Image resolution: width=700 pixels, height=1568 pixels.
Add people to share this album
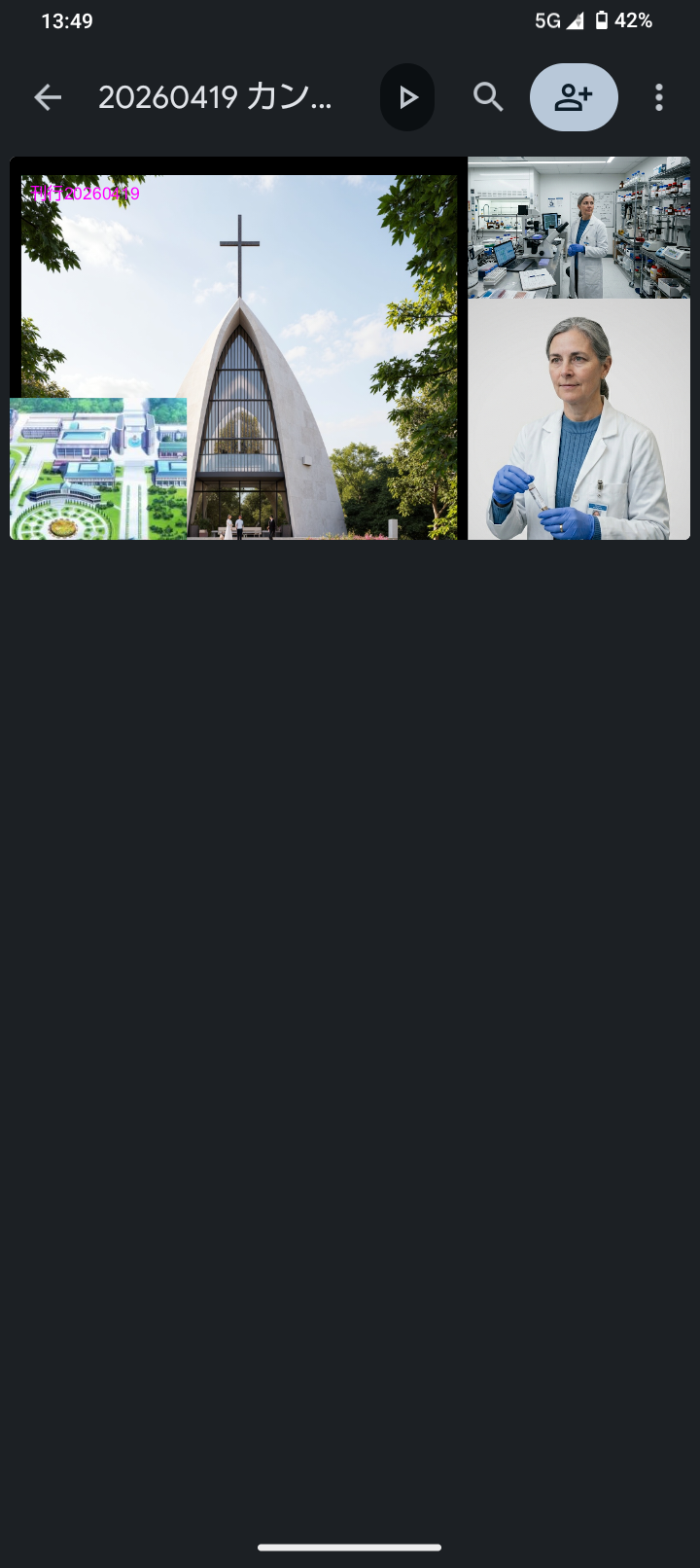click(574, 97)
